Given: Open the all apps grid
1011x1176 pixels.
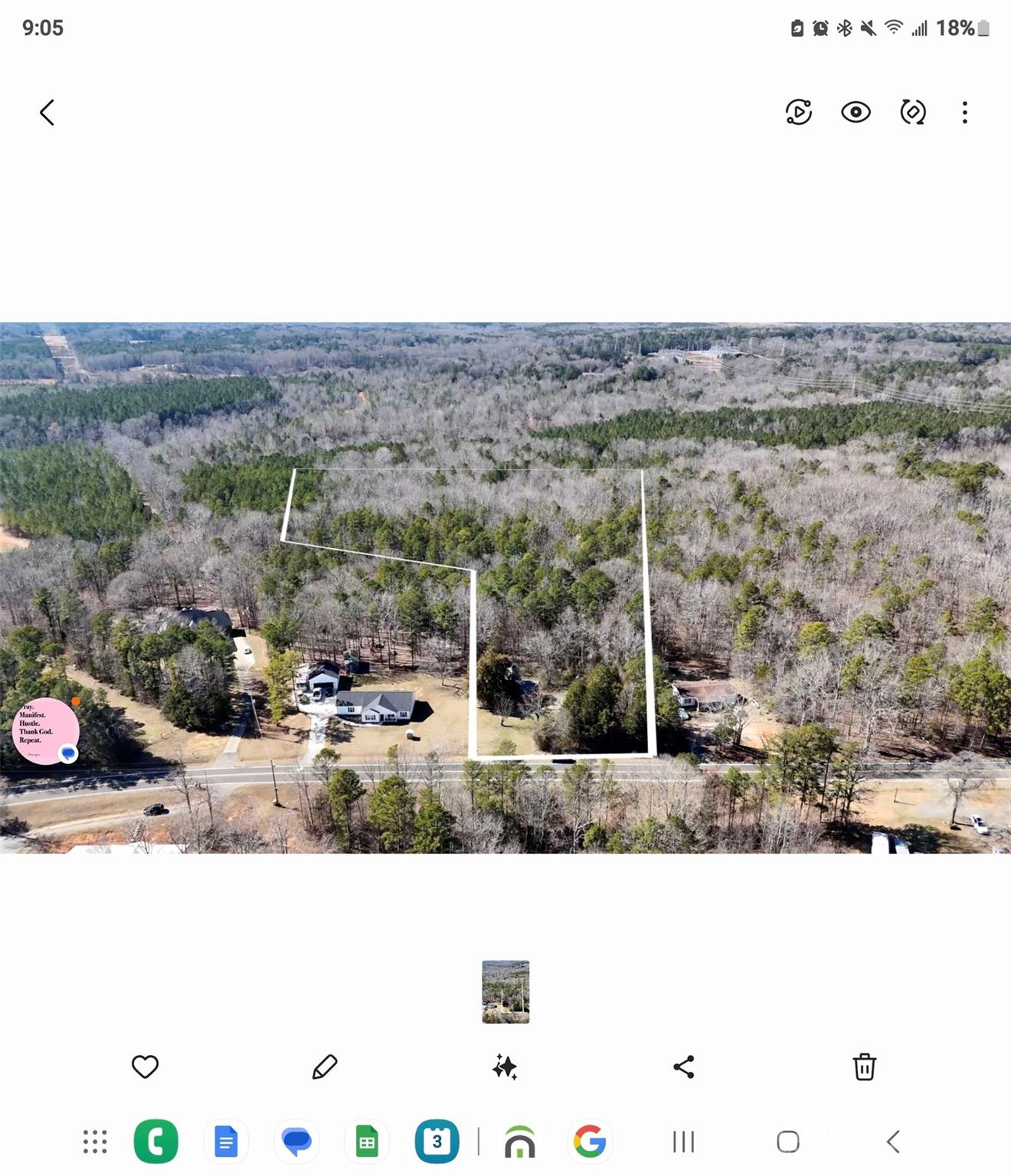Looking at the screenshot, I should [95, 1142].
